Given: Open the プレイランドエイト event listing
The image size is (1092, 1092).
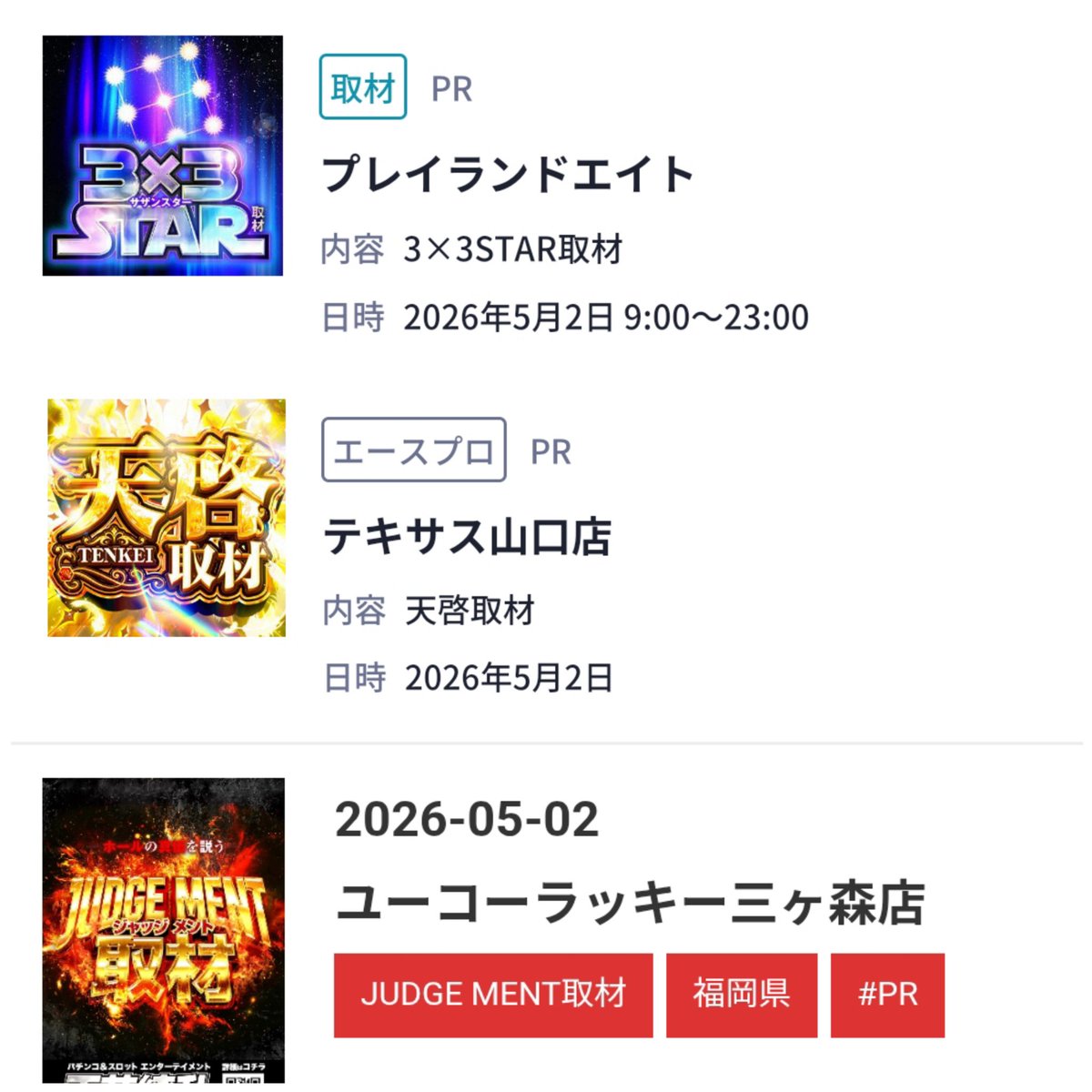Looking at the screenshot, I should coord(508,175).
